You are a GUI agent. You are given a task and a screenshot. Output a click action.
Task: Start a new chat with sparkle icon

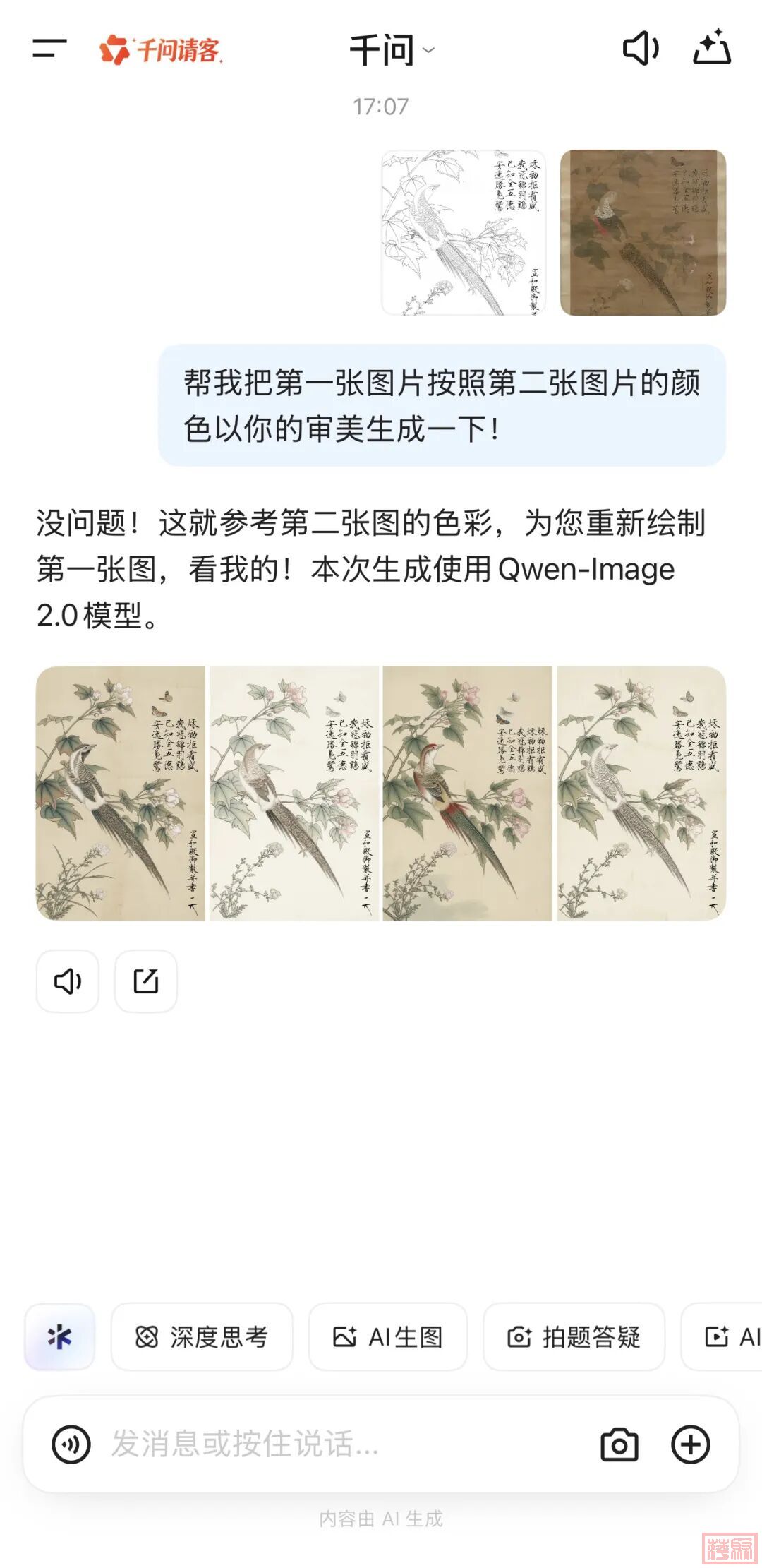coord(711,48)
